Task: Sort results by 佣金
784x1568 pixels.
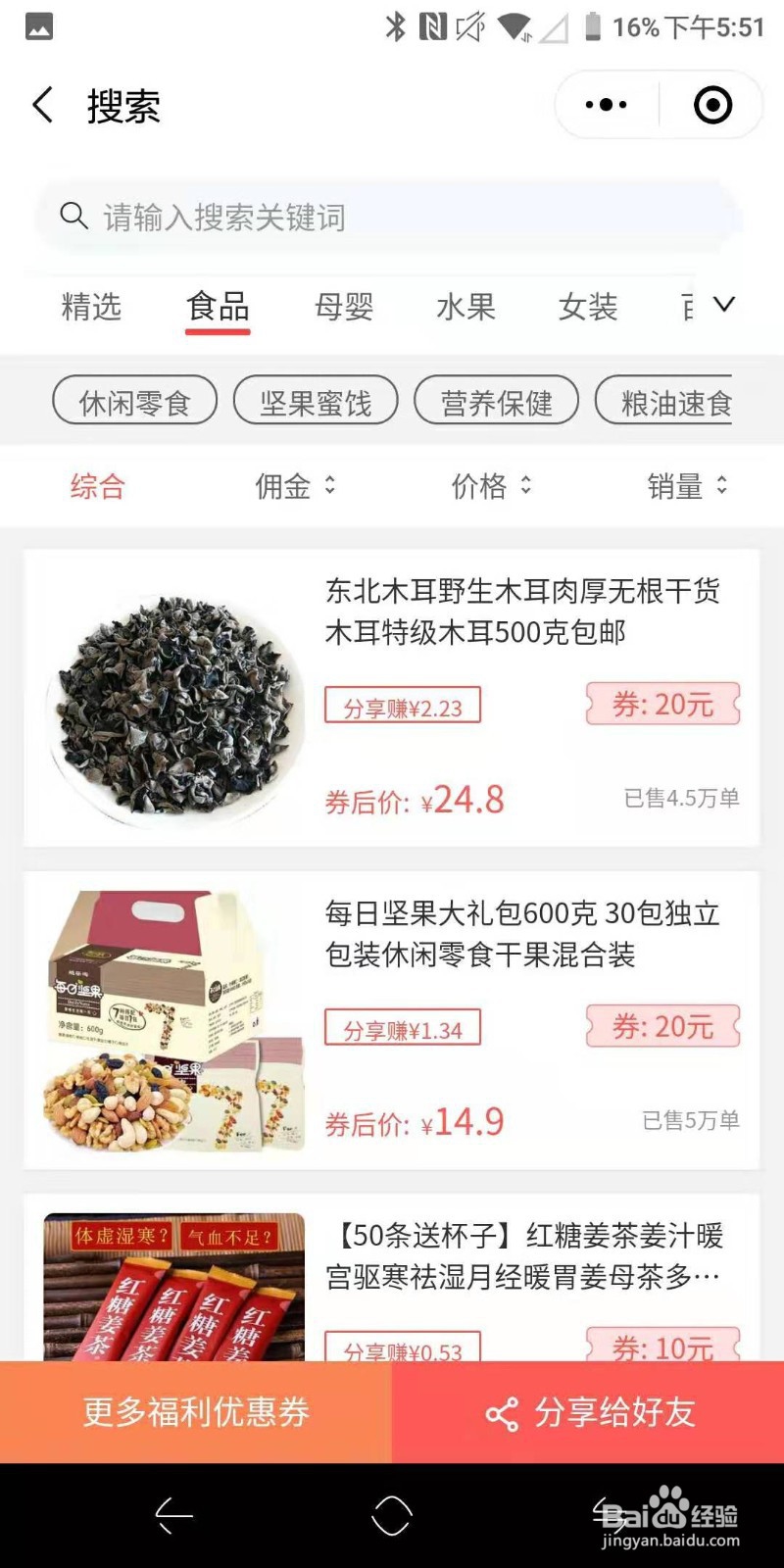Action: 294,485
